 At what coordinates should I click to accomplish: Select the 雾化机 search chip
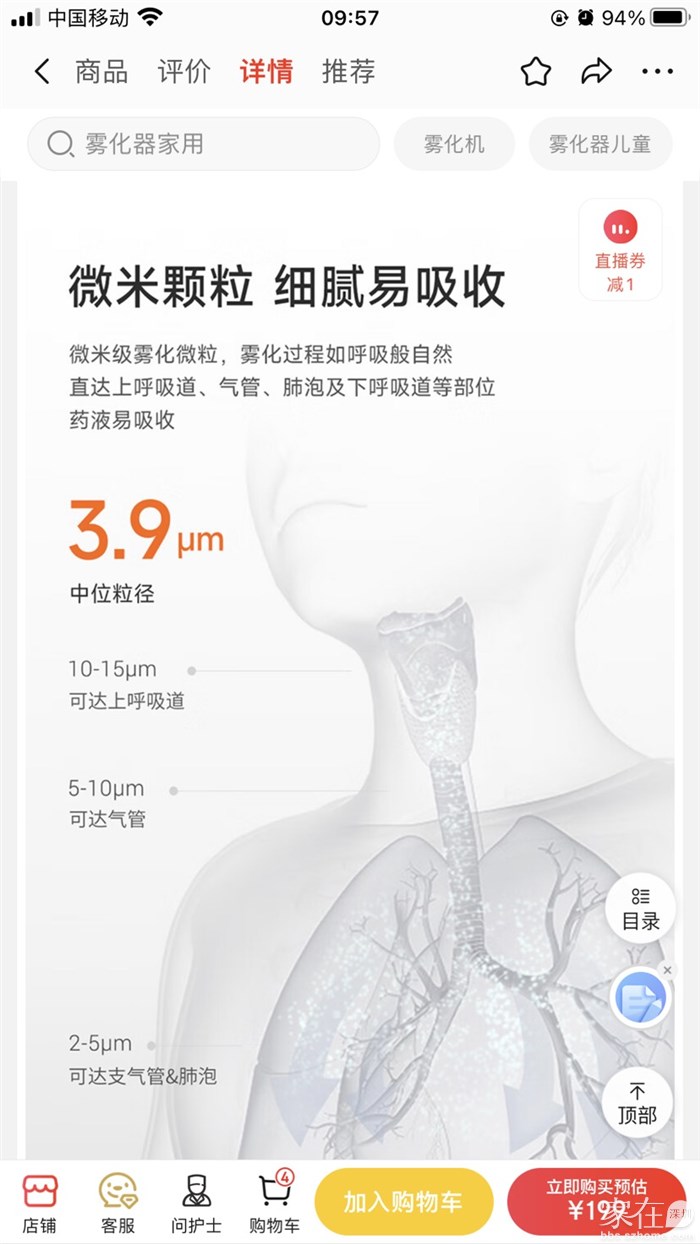click(454, 144)
